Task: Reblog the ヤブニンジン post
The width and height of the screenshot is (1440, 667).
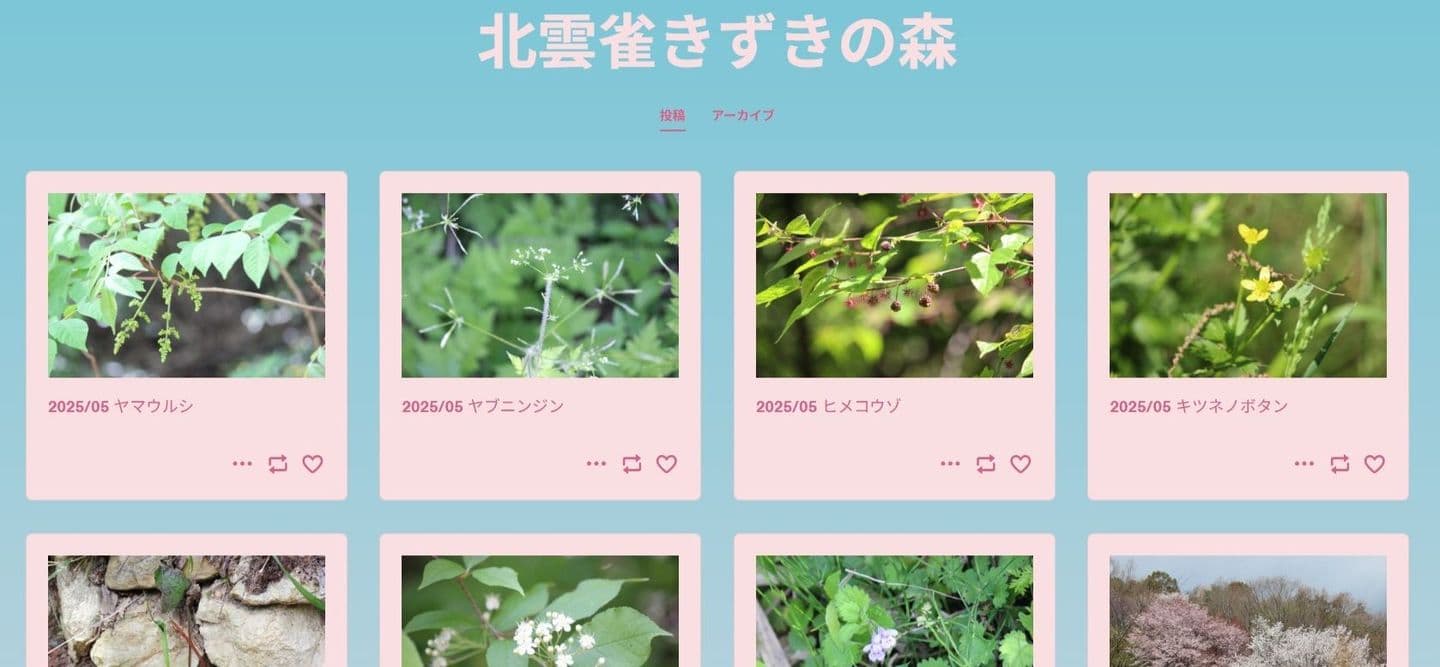Action: click(x=632, y=464)
